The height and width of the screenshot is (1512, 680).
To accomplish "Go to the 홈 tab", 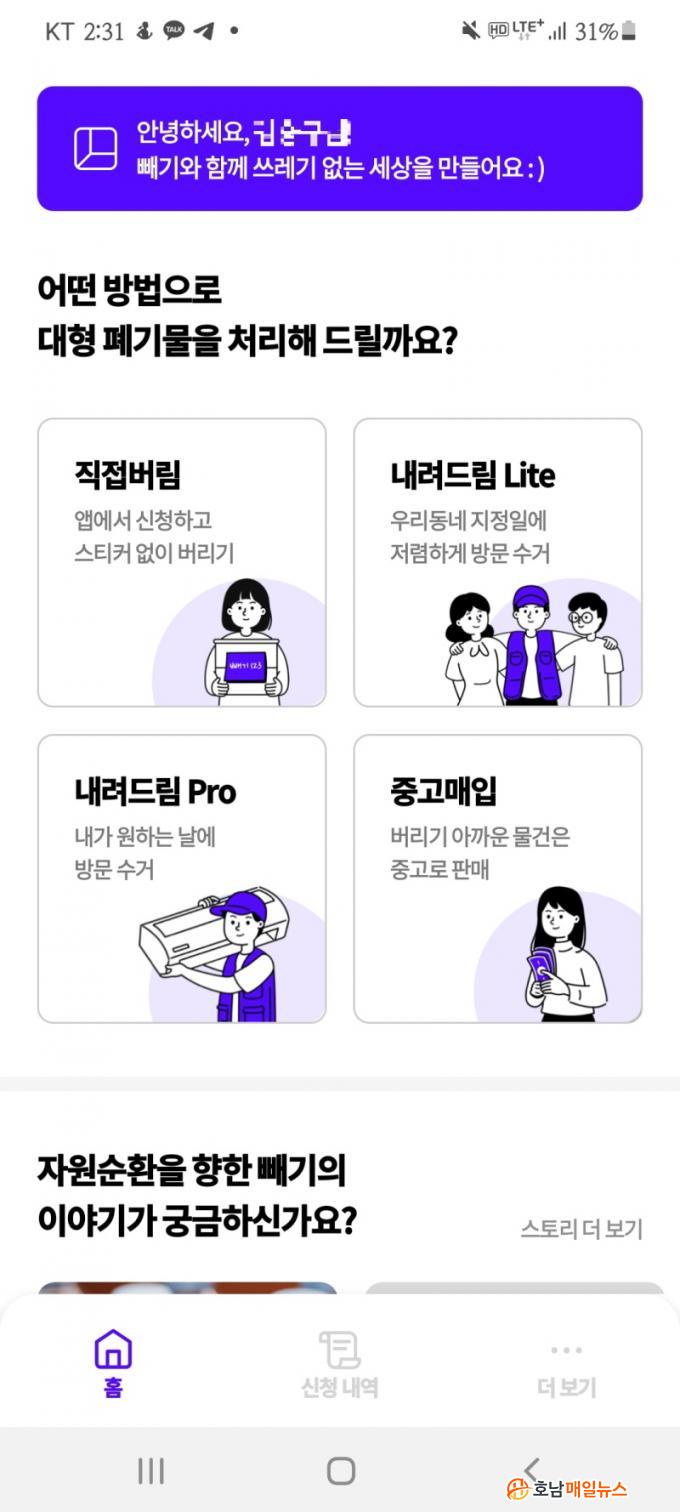I will coord(113,1364).
